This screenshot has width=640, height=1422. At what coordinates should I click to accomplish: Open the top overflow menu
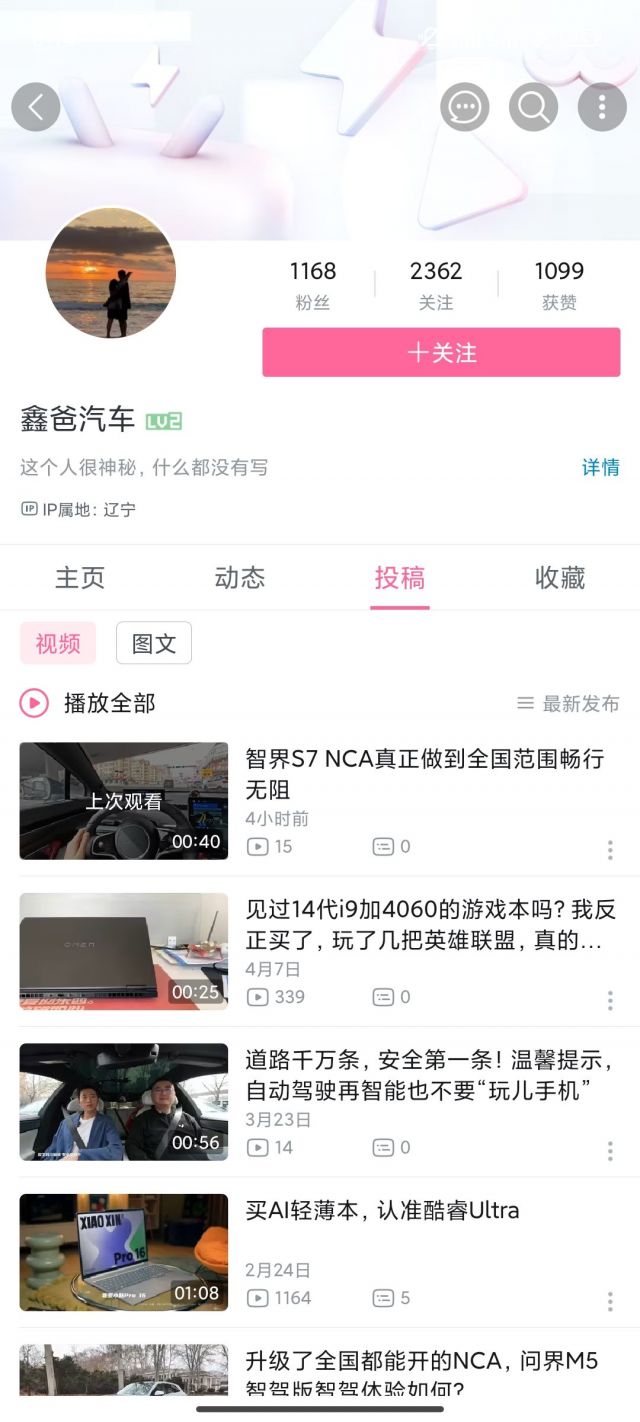pyautogui.click(x=602, y=107)
